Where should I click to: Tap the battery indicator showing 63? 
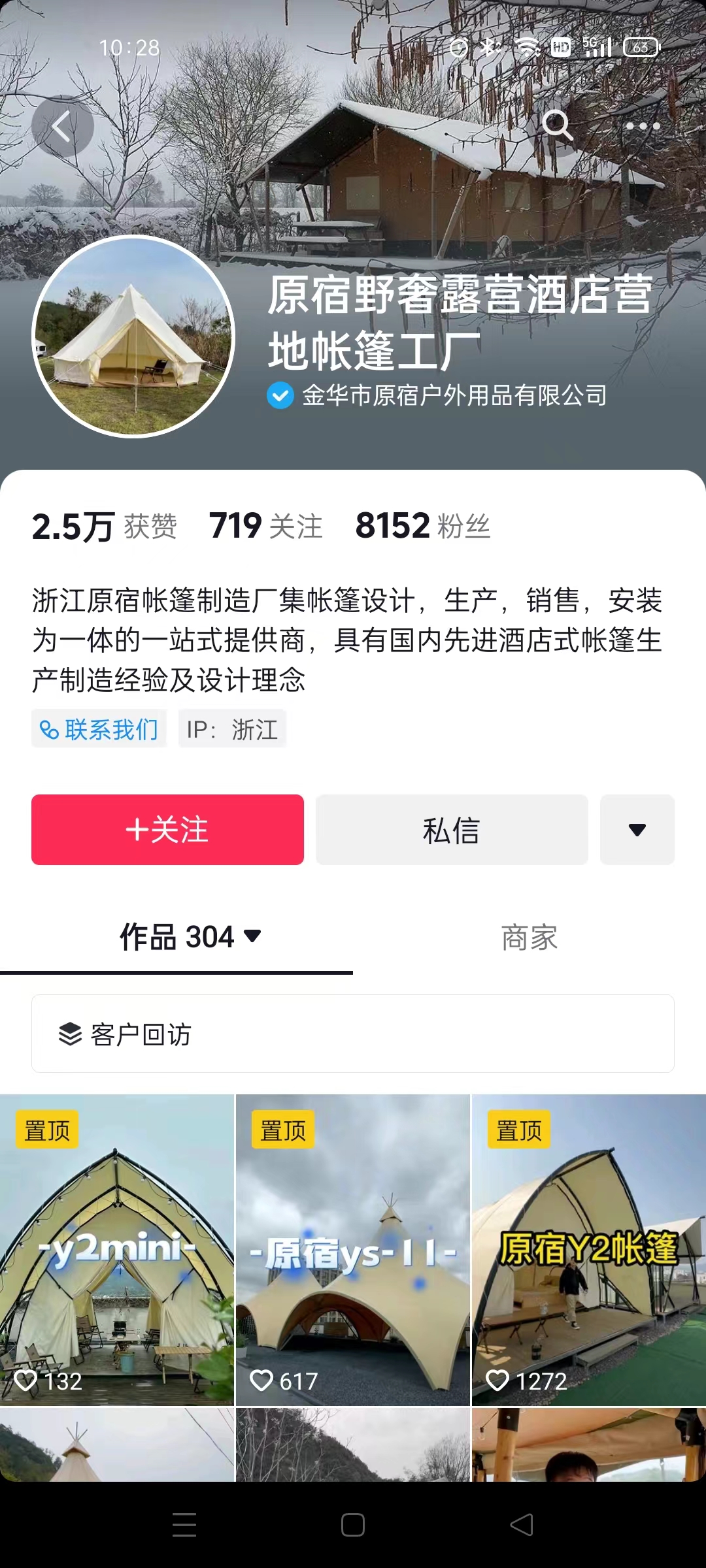(x=640, y=47)
